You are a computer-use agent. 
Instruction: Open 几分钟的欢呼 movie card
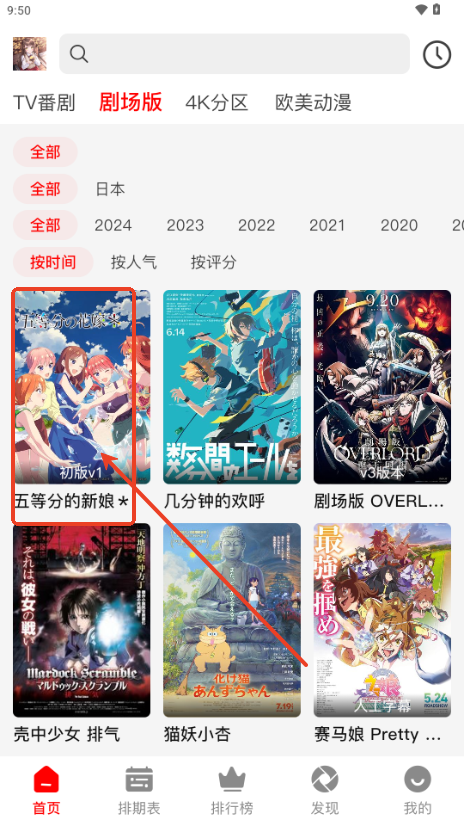[232, 400]
